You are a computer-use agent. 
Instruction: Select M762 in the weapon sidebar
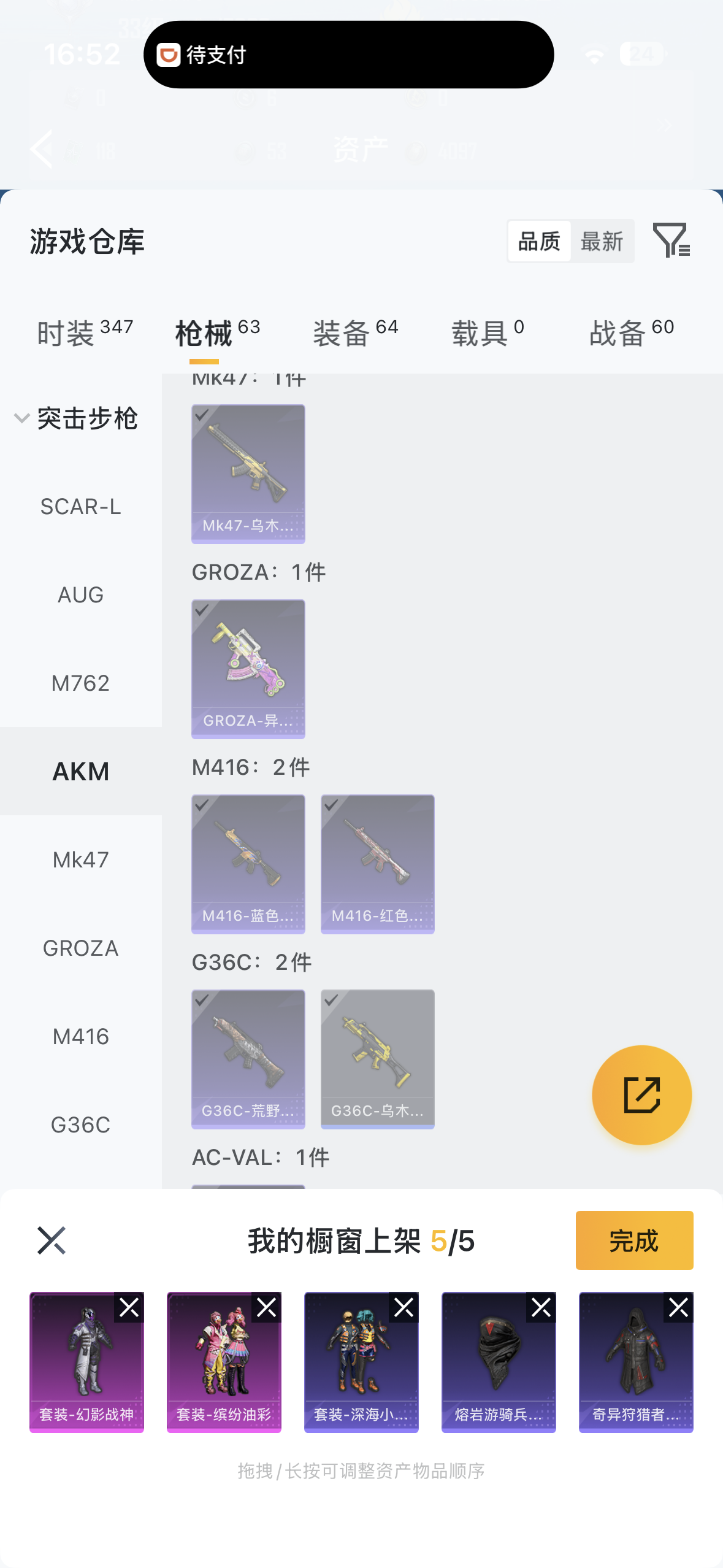(x=80, y=683)
